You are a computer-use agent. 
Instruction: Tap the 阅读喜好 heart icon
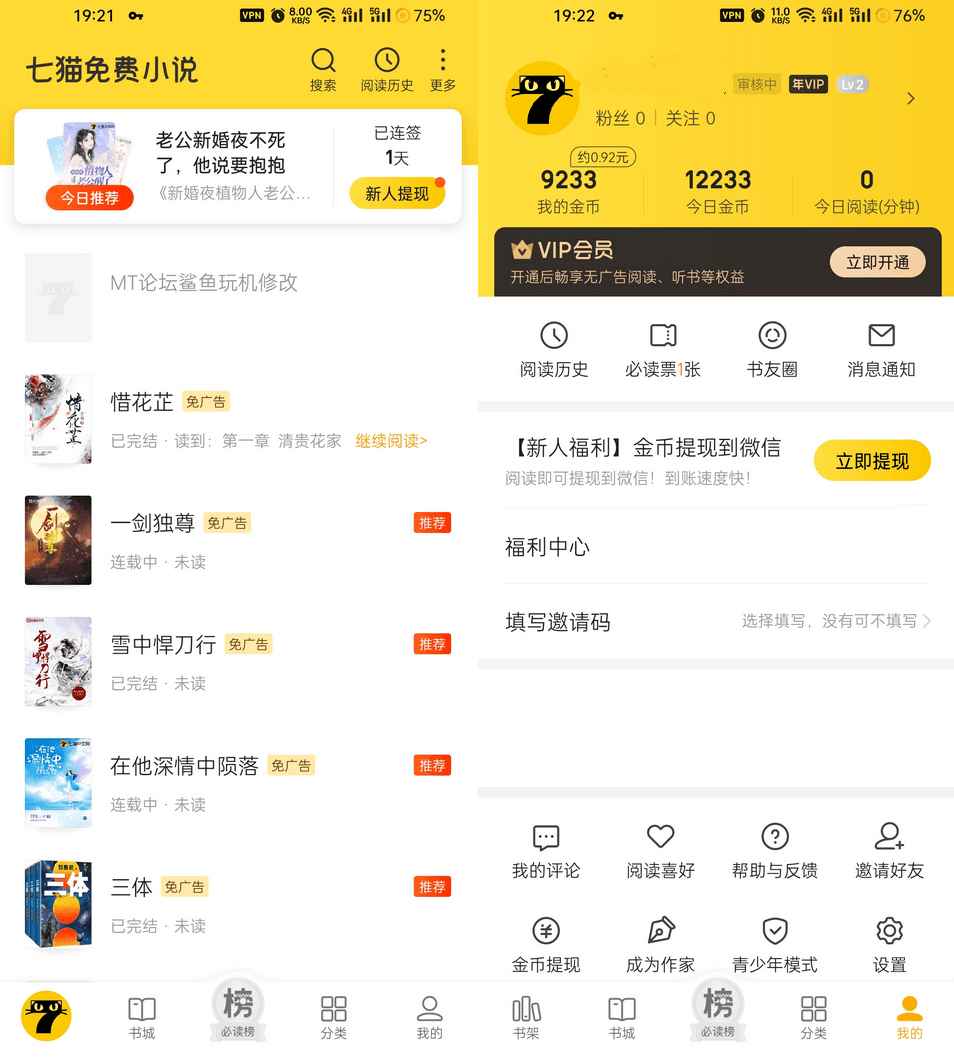click(x=659, y=838)
